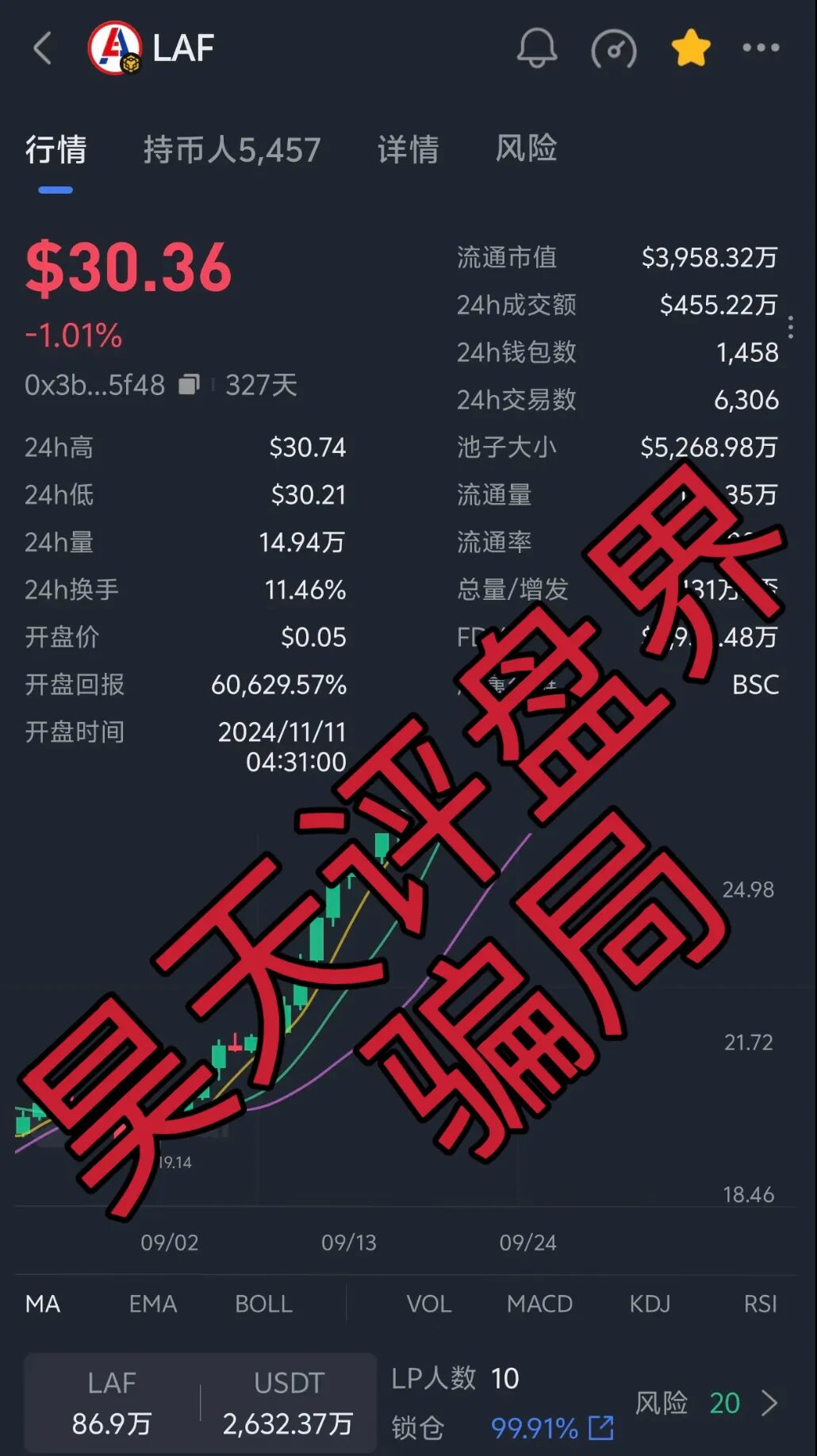Go back from LAF page
817x1456 pixels.
pyautogui.click(x=43, y=48)
